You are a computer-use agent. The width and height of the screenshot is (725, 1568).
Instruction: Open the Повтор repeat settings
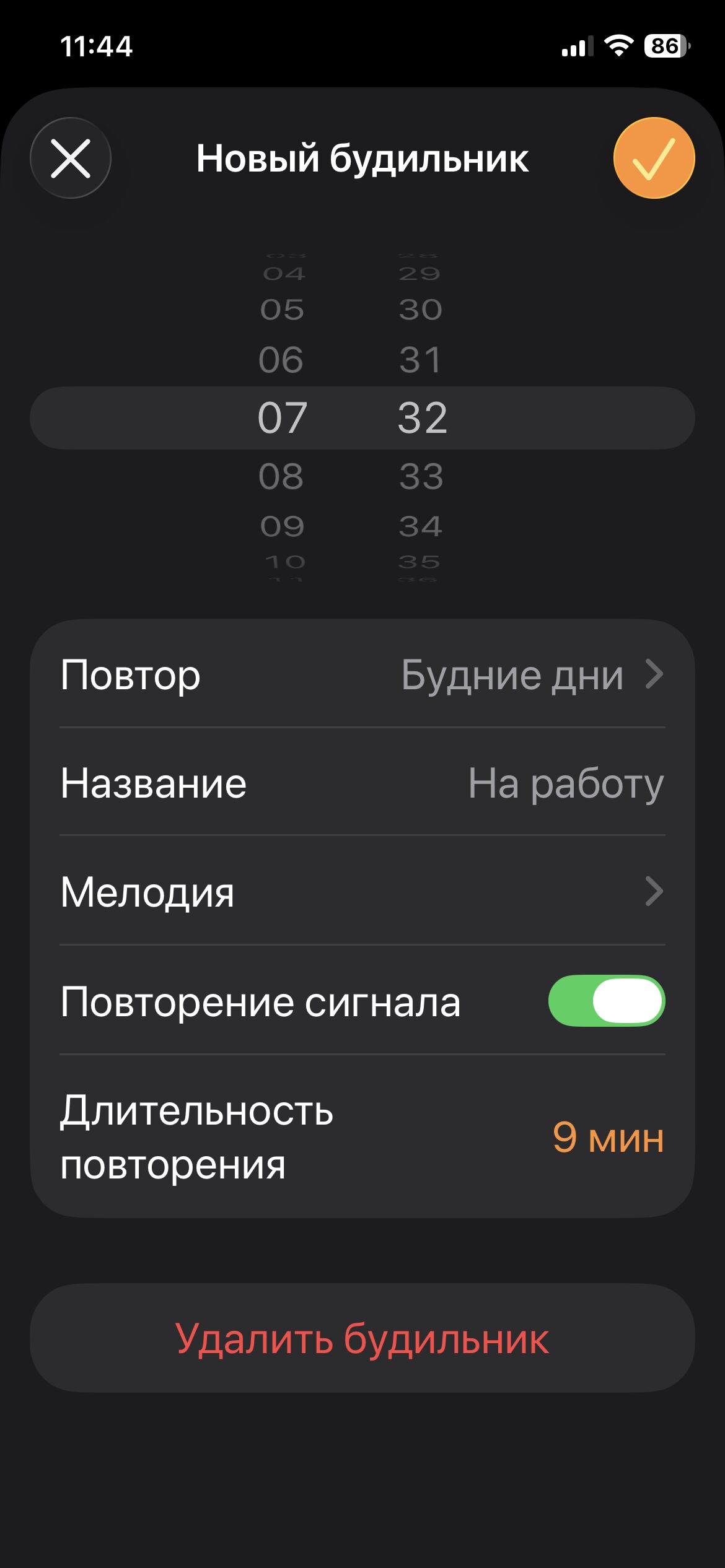click(362, 674)
